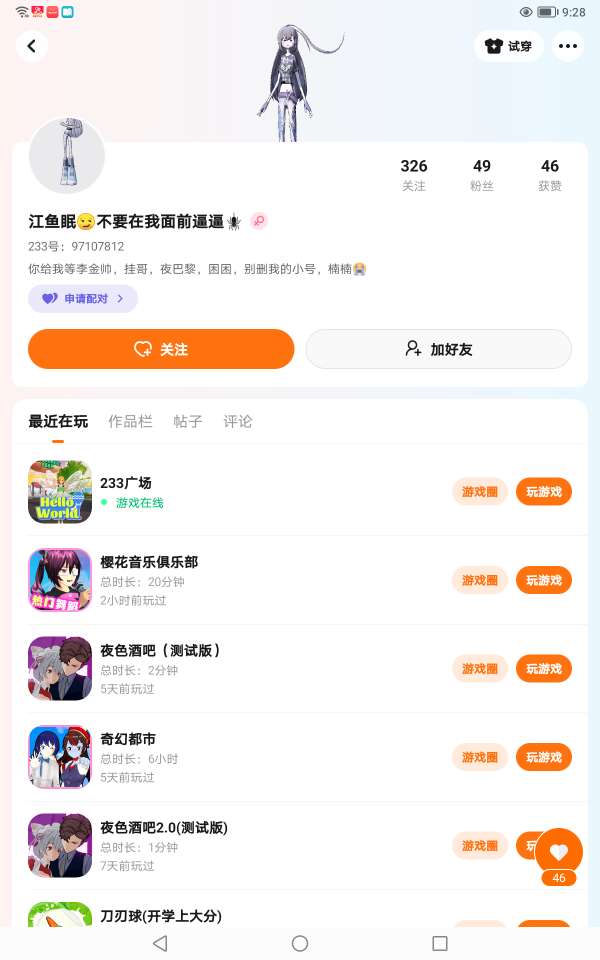
Task: Switch to the 帖子 tab
Action: coord(188,422)
